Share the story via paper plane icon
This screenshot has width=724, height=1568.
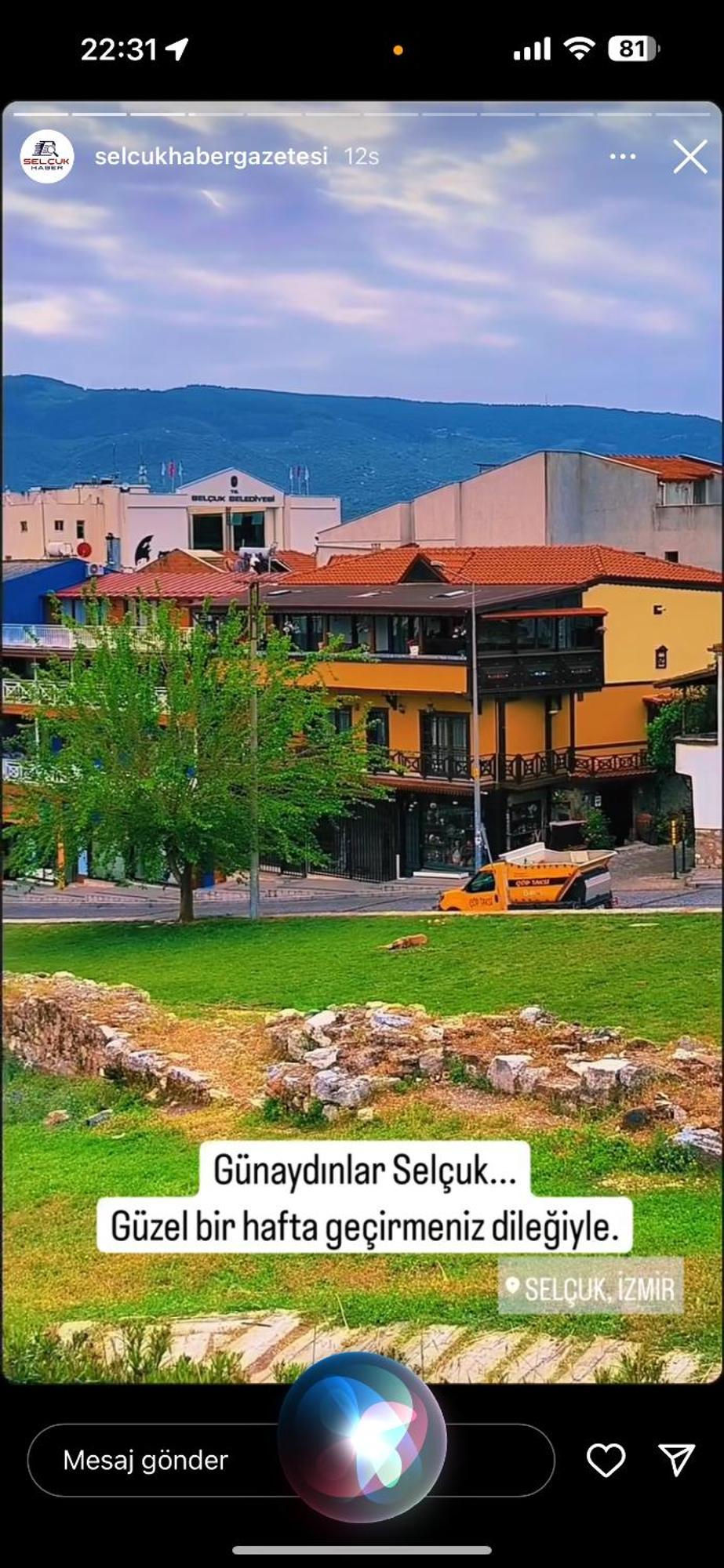point(676,1460)
